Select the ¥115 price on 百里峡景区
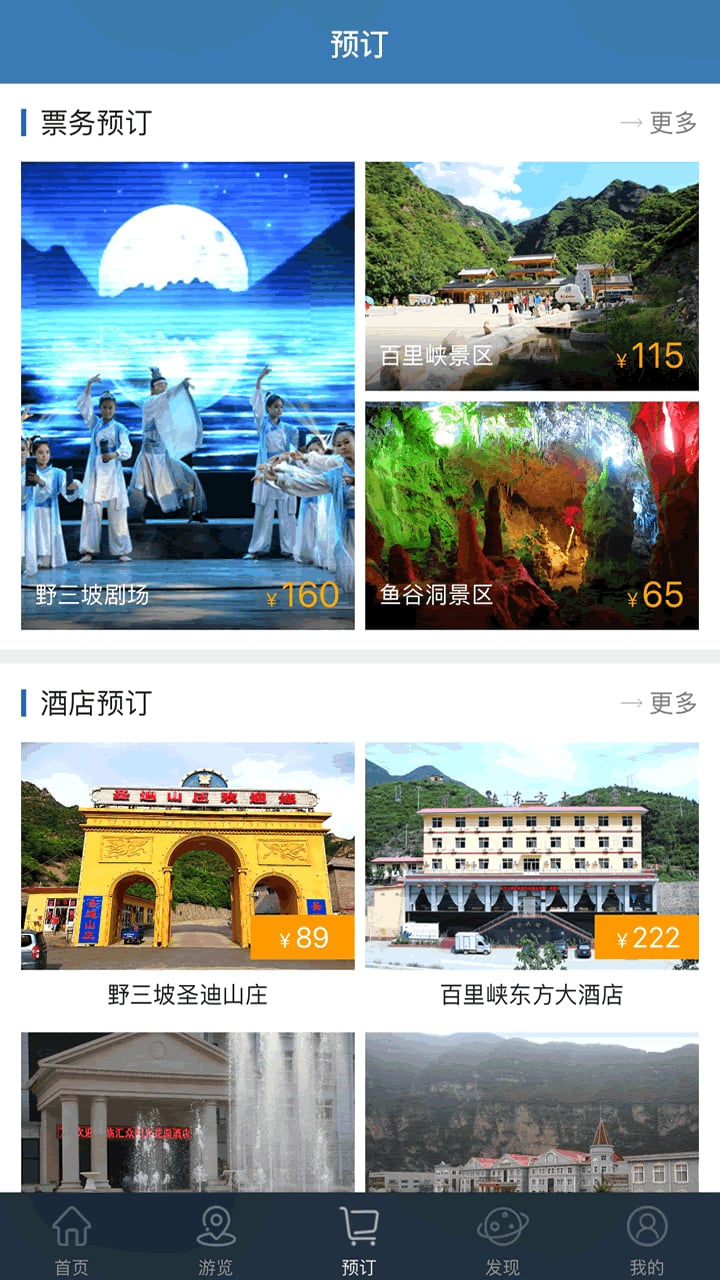This screenshot has height=1280, width=720. pyautogui.click(x=651, y=358)
